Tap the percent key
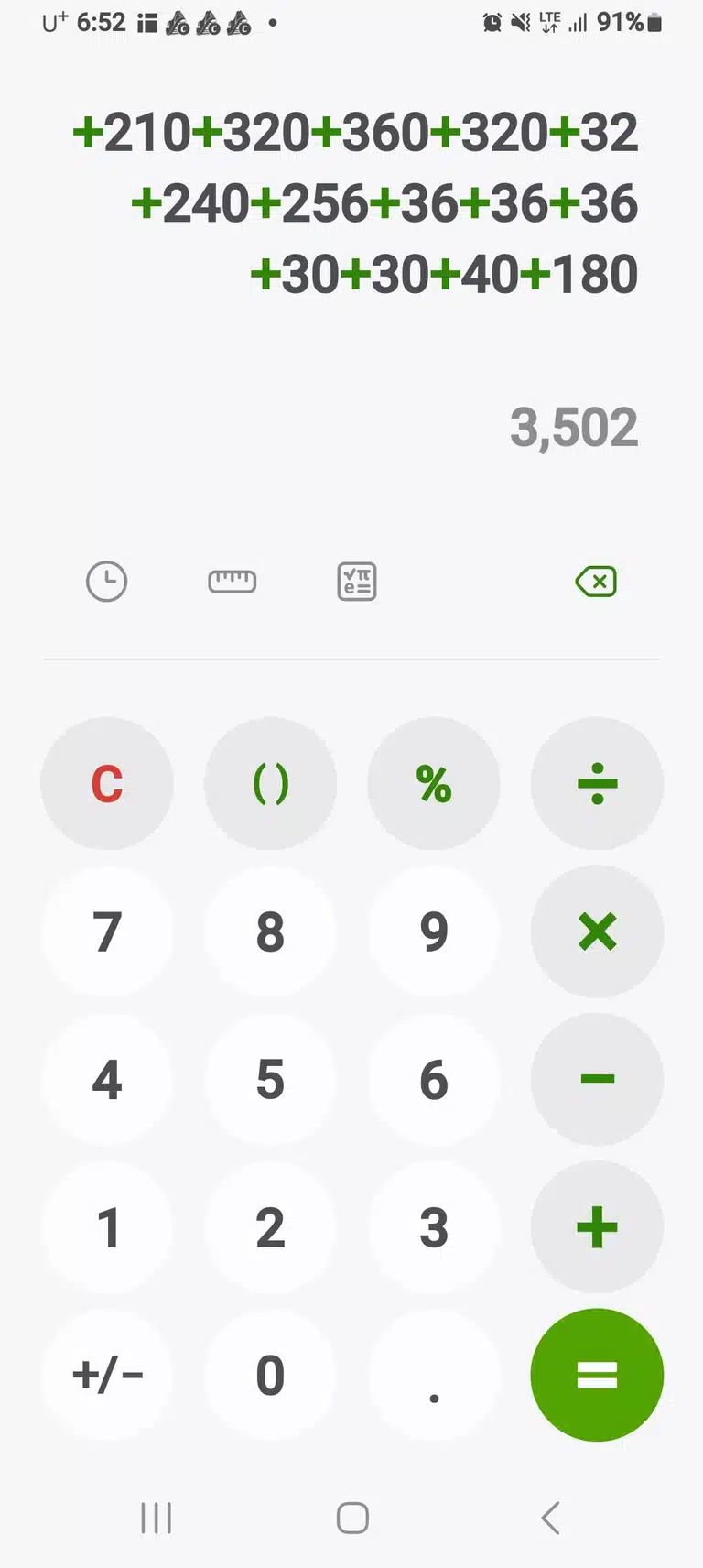Screen dimensions: 703x1568 point(434,784)
